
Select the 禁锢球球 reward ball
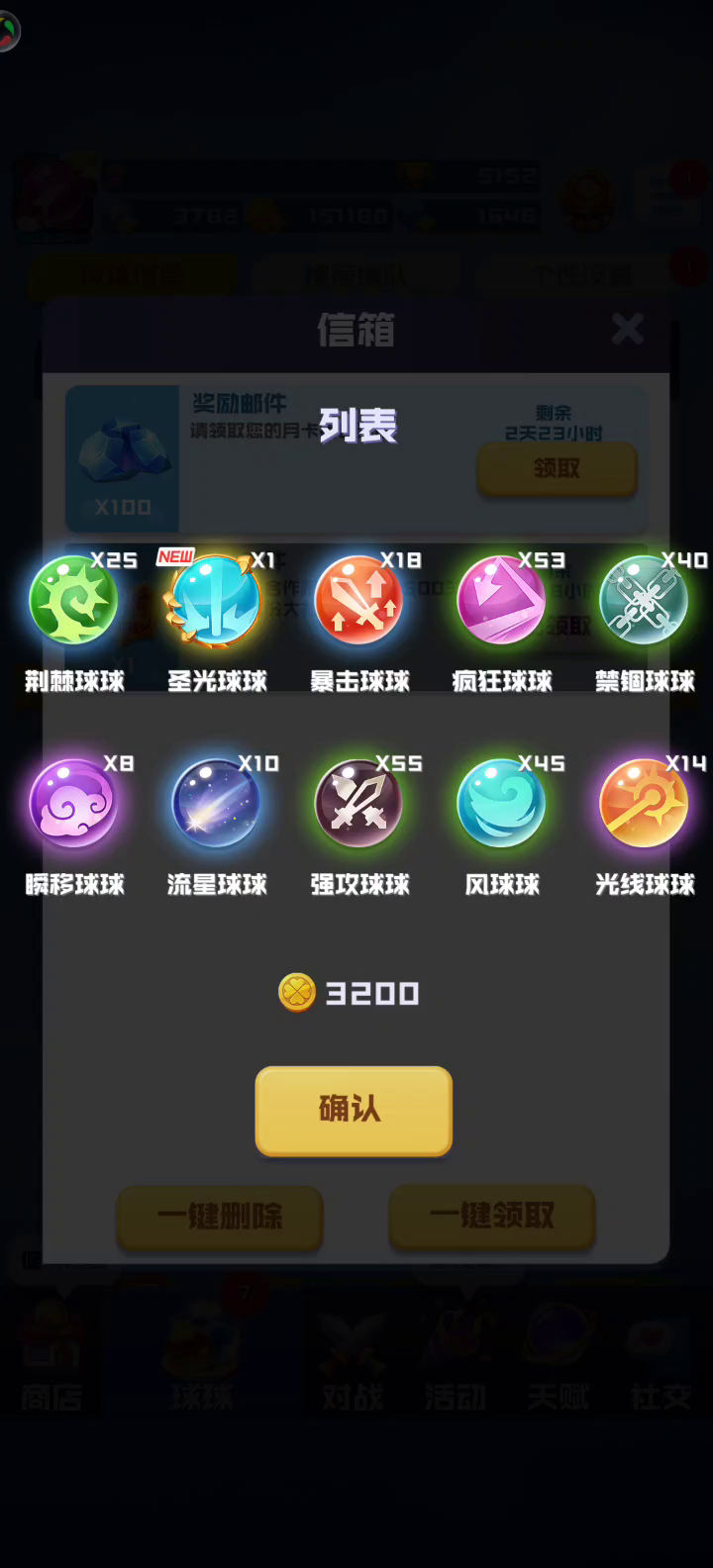tap(644, 600)
